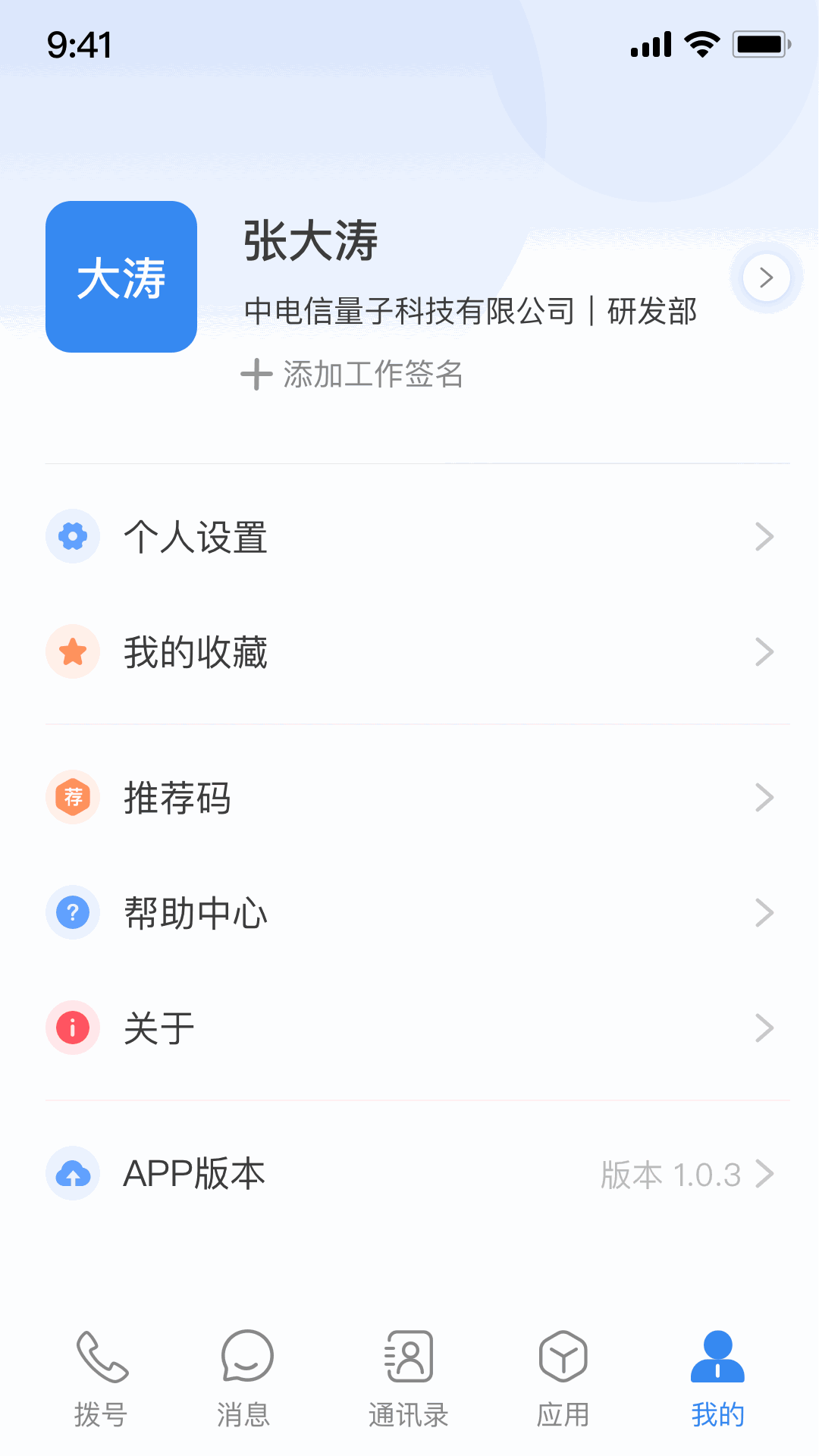
Task: Expand the profile detail chevron beside 张大涛
Action: pyautogui.click(x=766, y=278)
